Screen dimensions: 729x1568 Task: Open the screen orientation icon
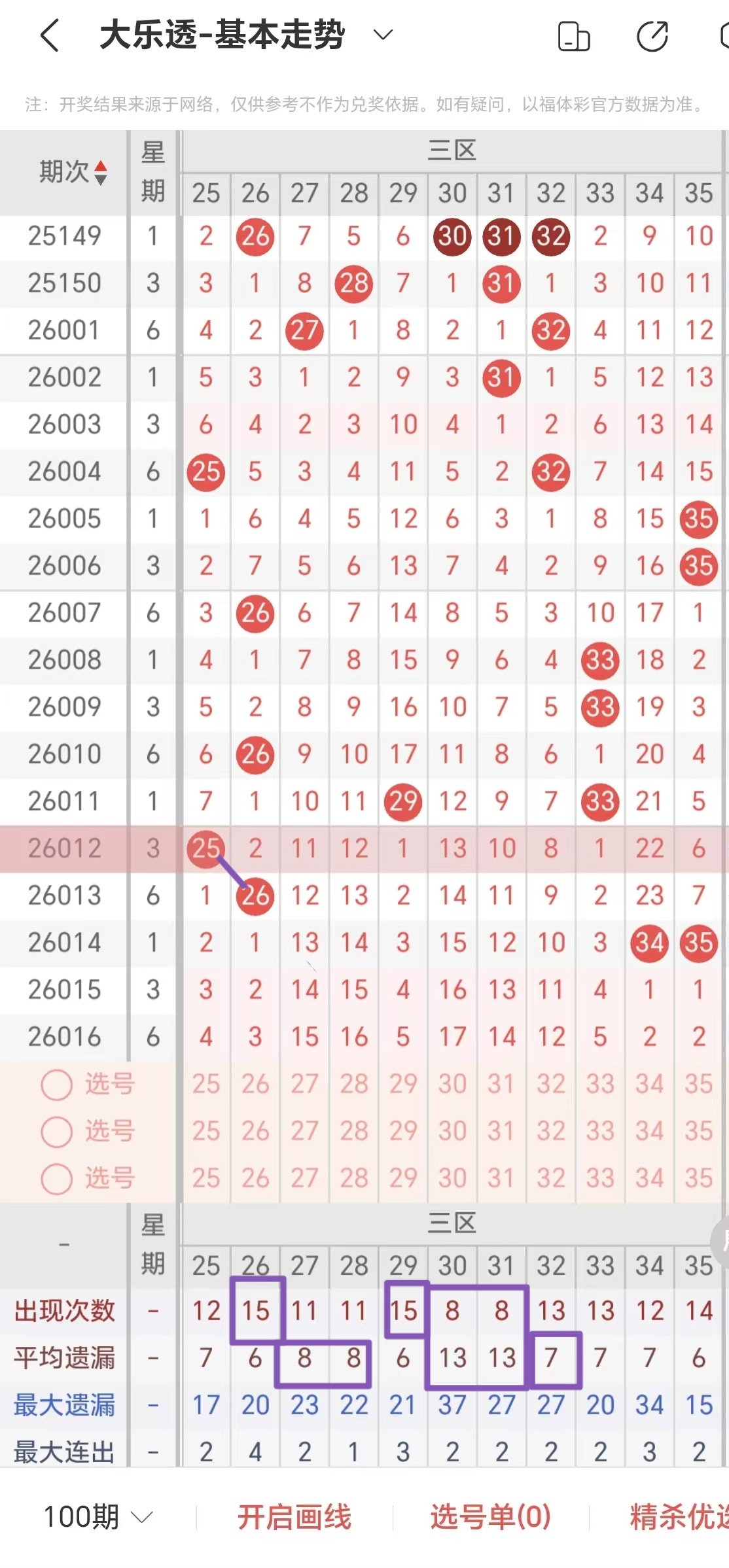coord(574,36)
